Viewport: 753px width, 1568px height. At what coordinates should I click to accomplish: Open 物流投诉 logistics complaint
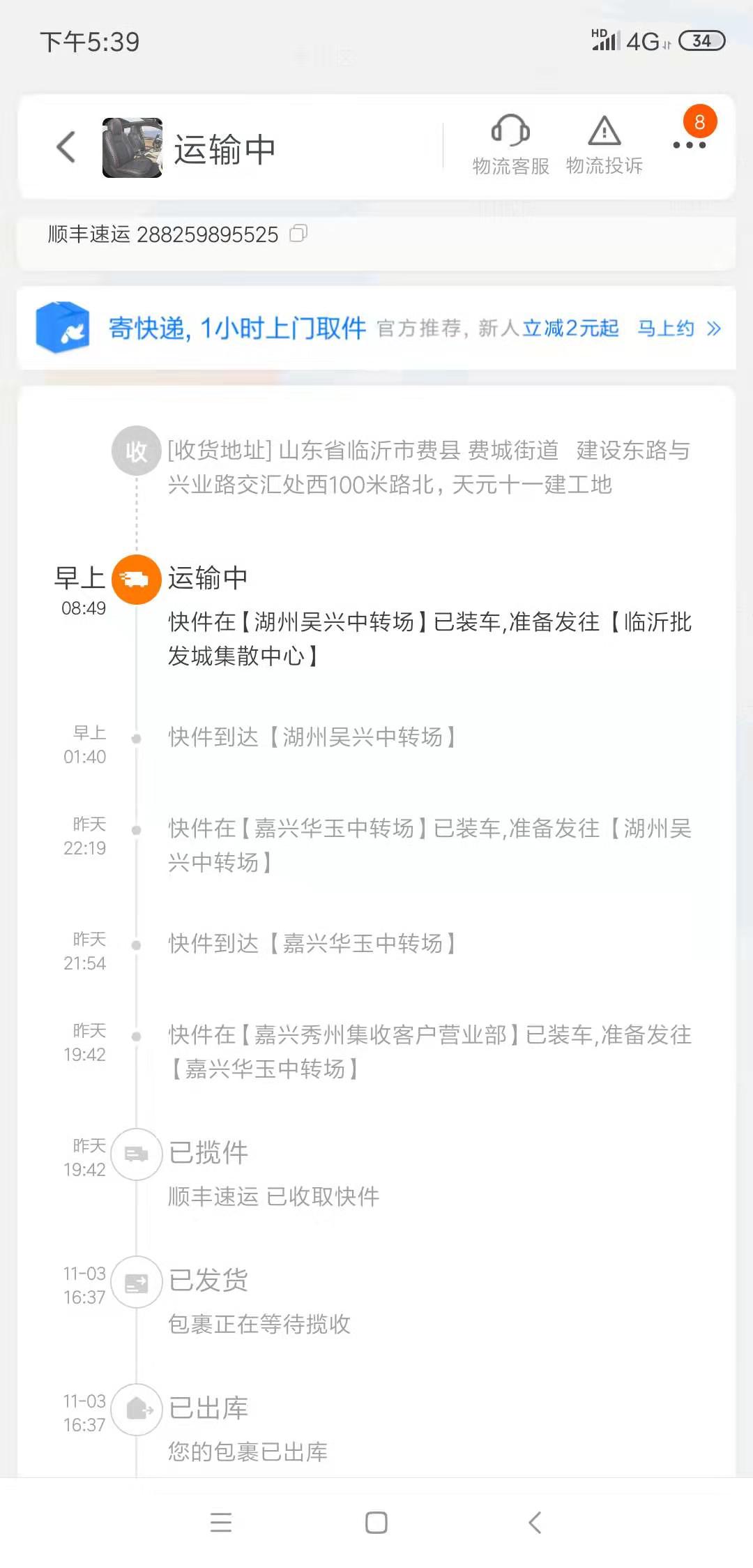click(x=604, y=145)
